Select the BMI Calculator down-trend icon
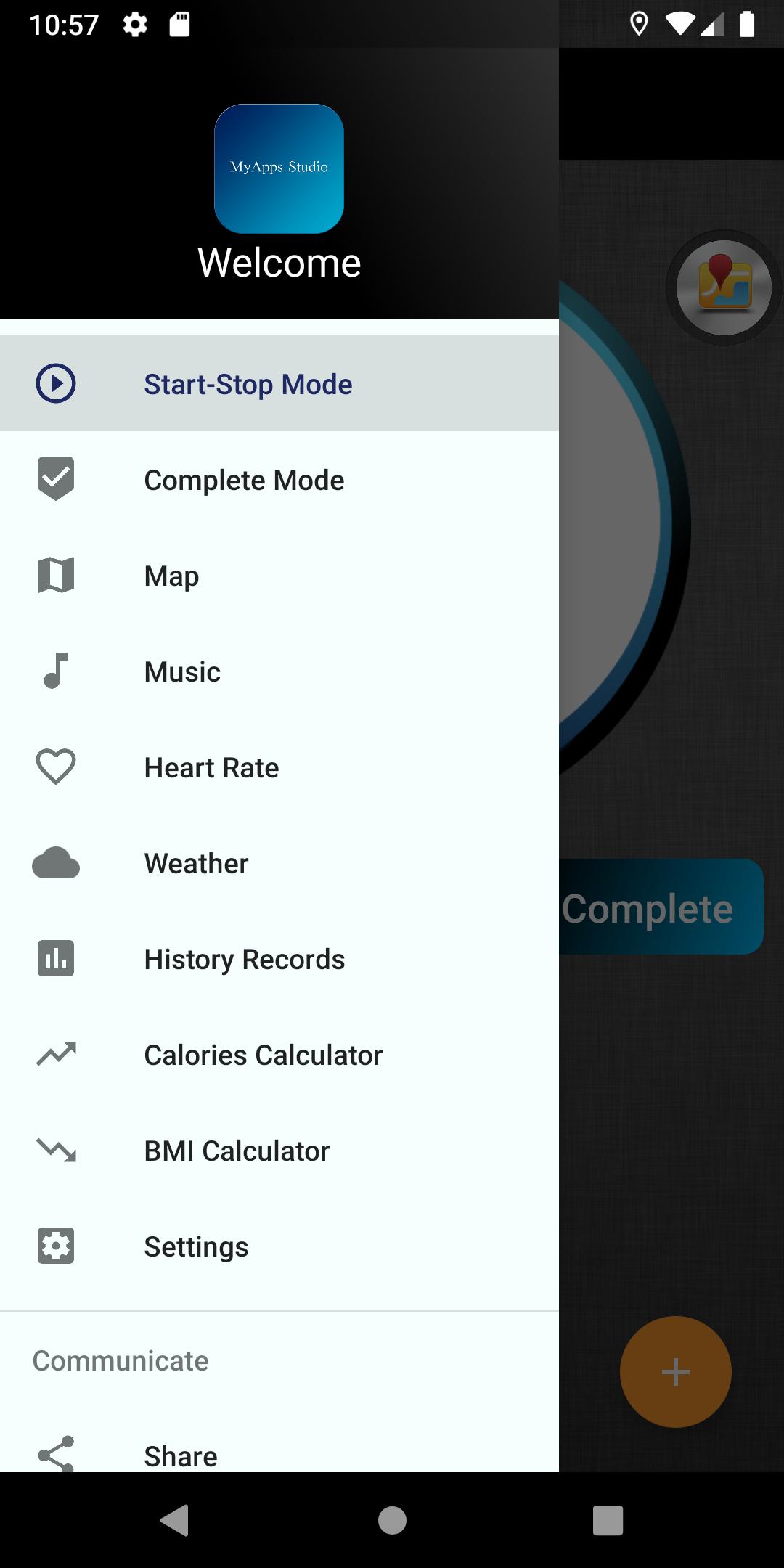Image resolution: width=784 pixels, height=1568 pixels. (54, 1149)
